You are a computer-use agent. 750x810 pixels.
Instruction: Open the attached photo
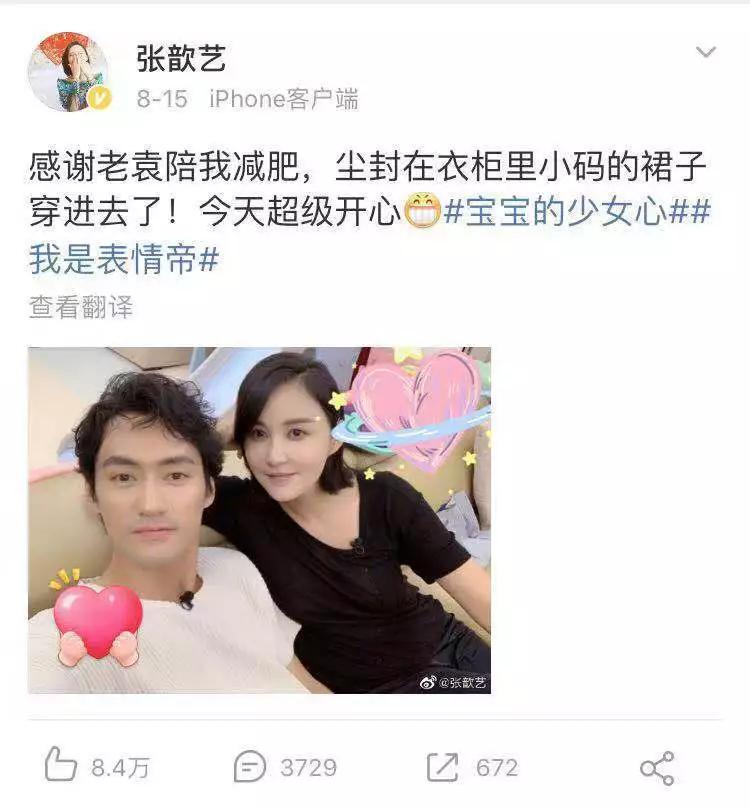click(x=259, y=520)
